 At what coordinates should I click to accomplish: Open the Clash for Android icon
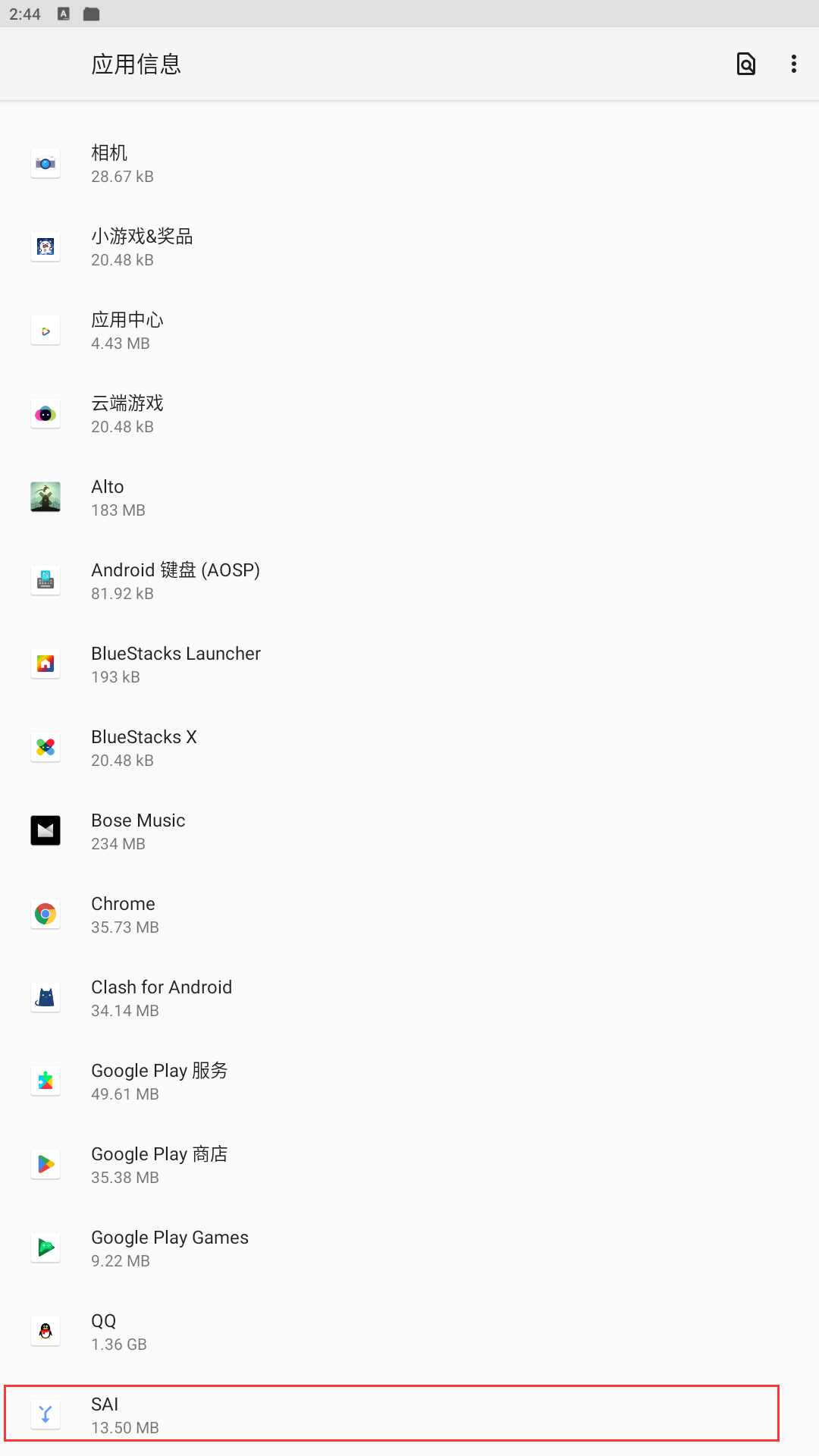[45, 997]
